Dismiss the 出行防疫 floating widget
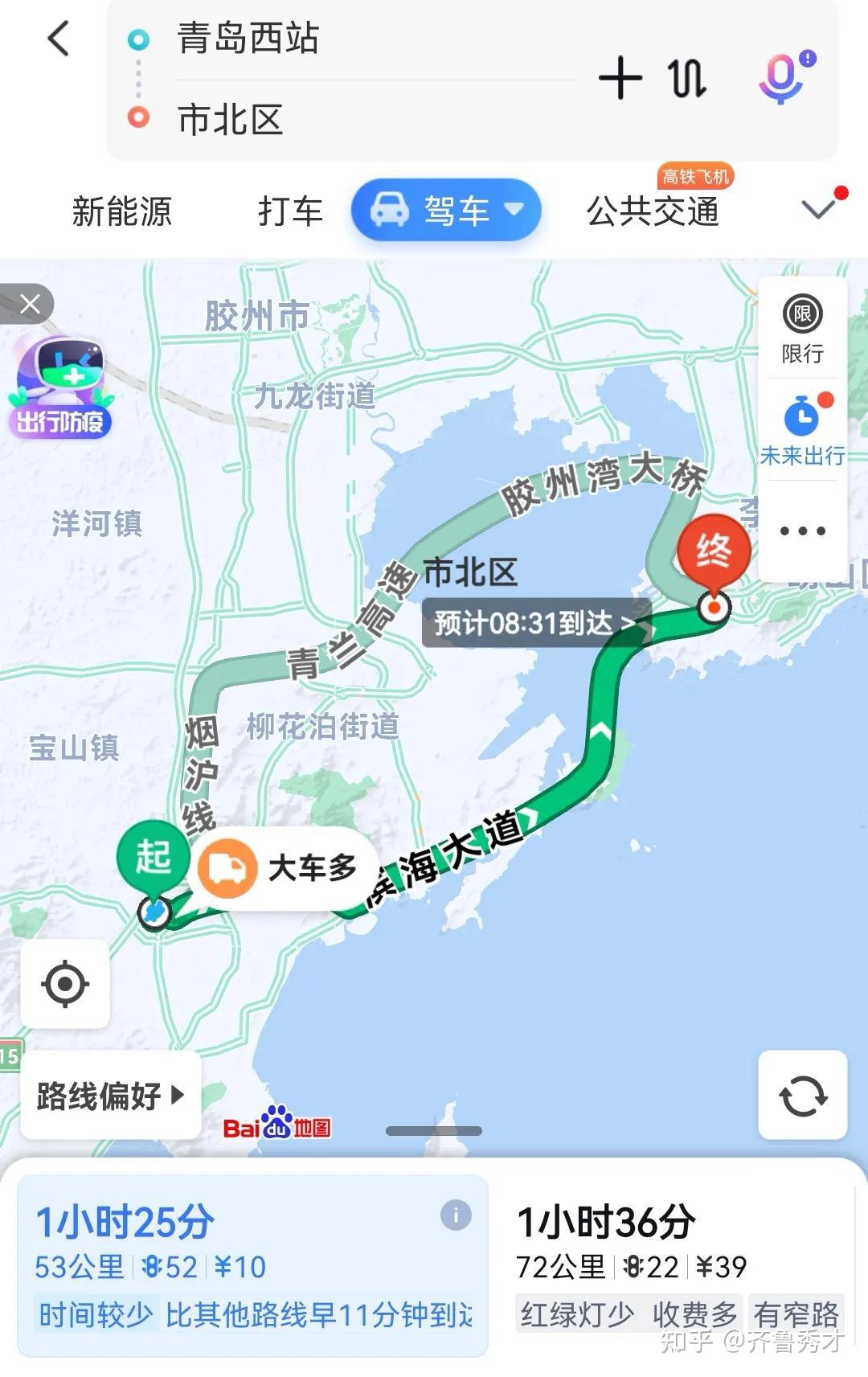 [x=30, y=304]
